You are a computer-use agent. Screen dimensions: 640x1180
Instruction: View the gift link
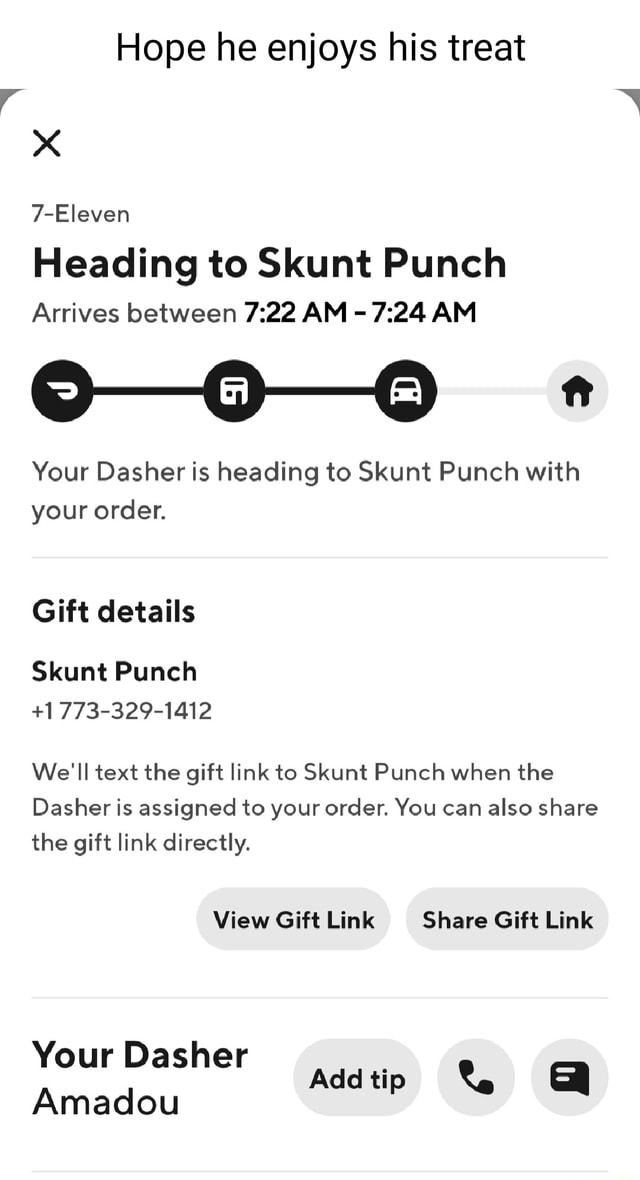(x=293, y=919)
